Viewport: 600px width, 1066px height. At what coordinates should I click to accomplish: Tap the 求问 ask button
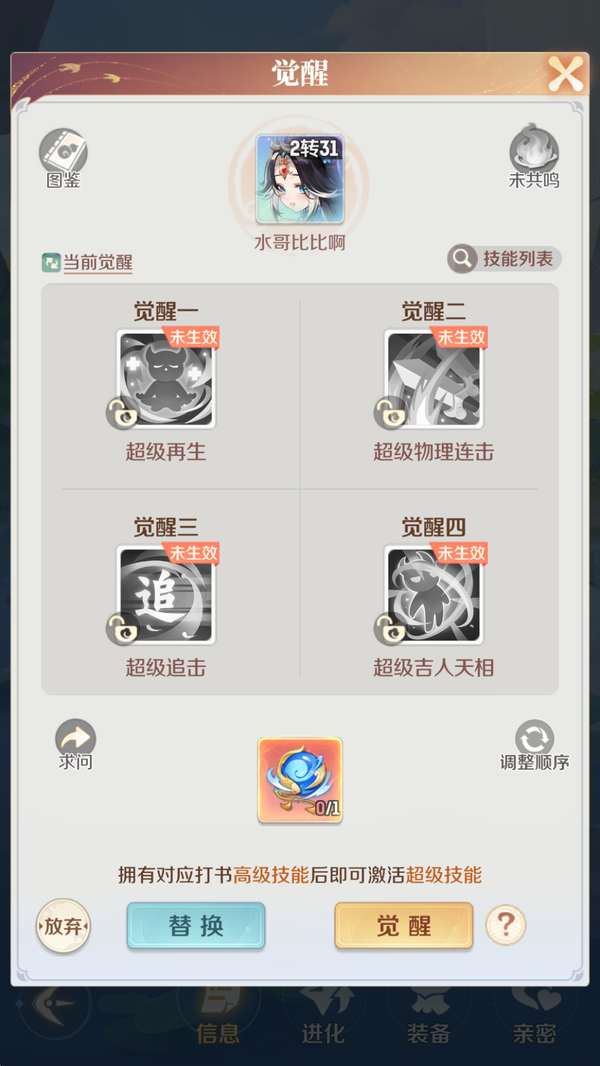click(75, 742)
